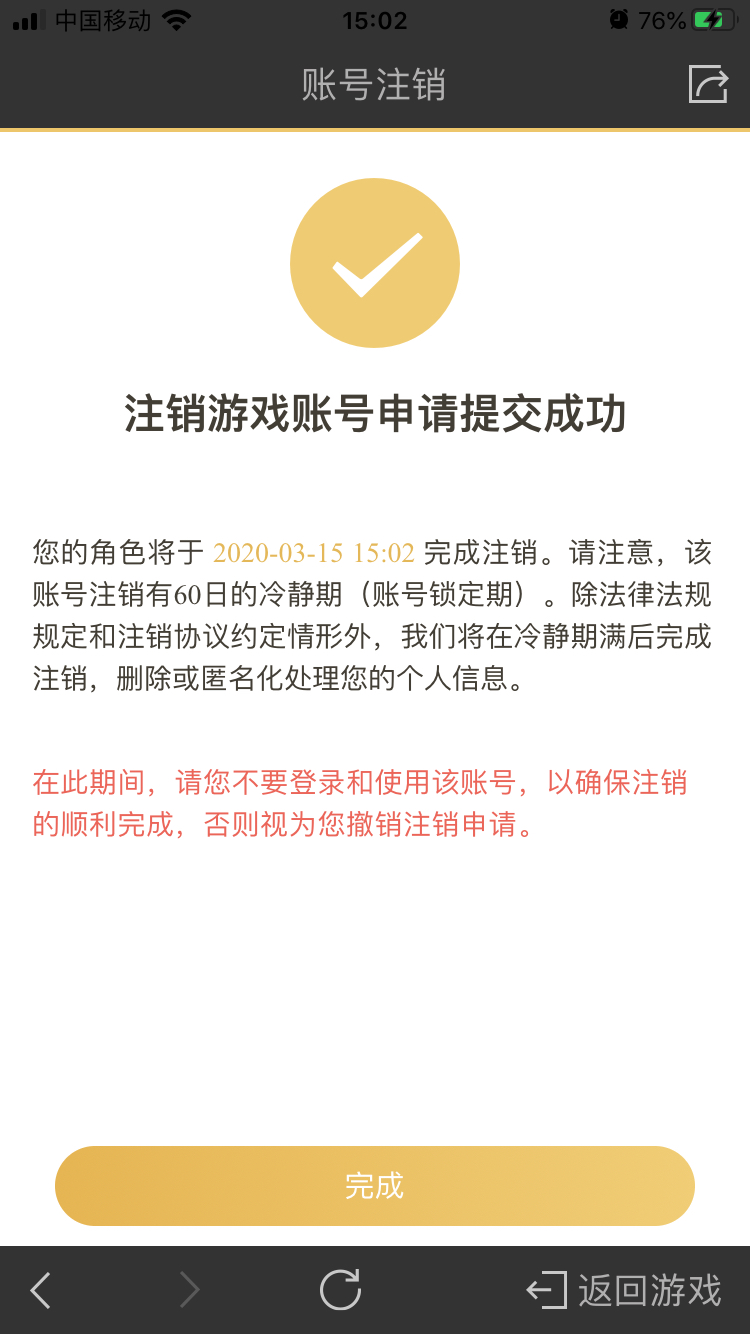750x1334 pixels.
Task: Reload the page with refresh icon
Action: point(340,1290)
